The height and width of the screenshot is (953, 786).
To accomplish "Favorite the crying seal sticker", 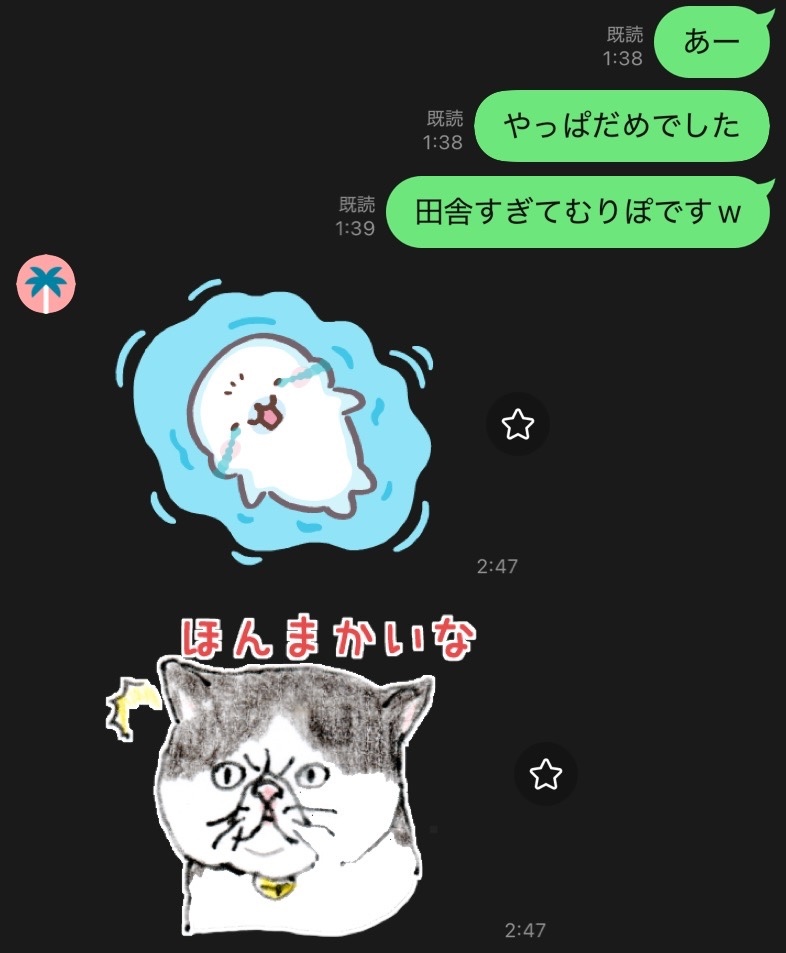I will (517, 424).
